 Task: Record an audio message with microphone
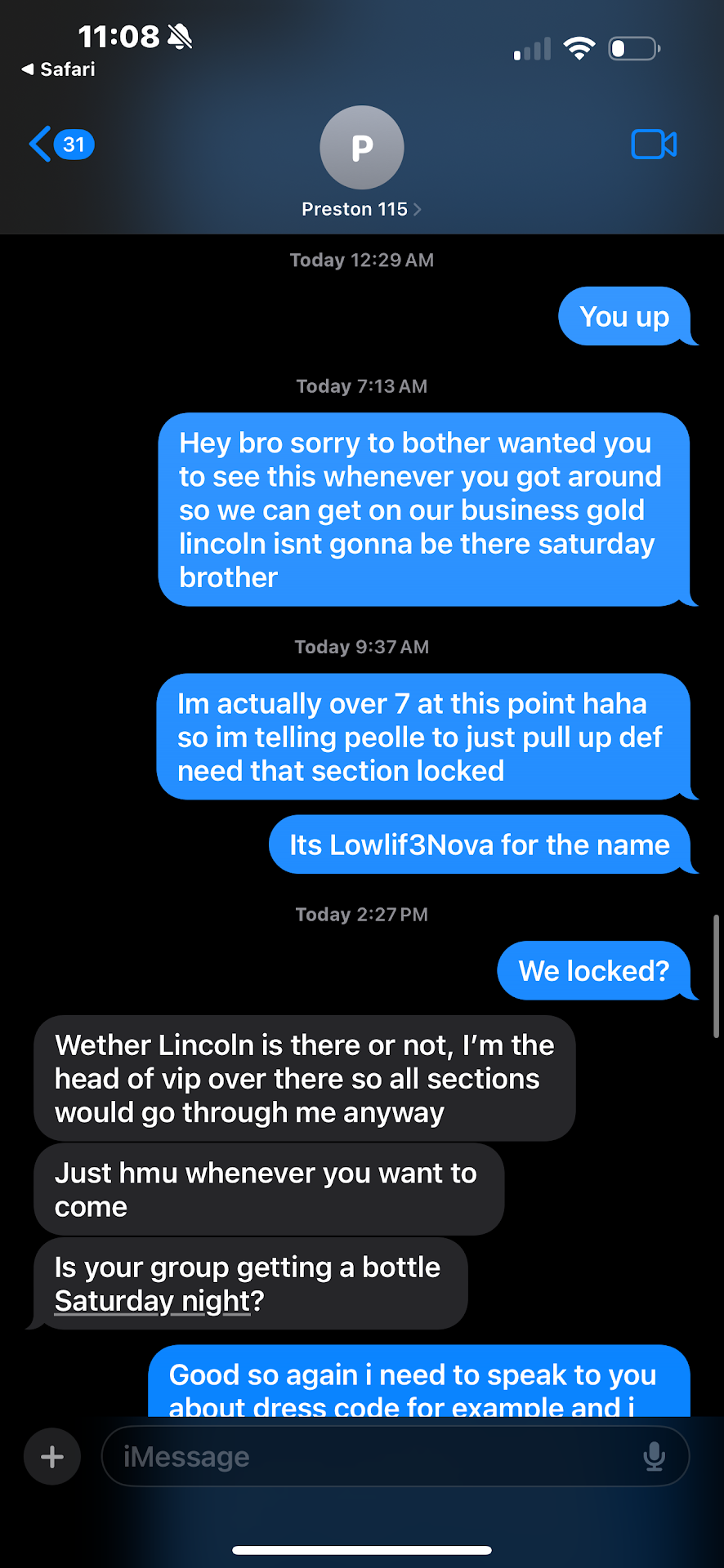[654, 1456]
